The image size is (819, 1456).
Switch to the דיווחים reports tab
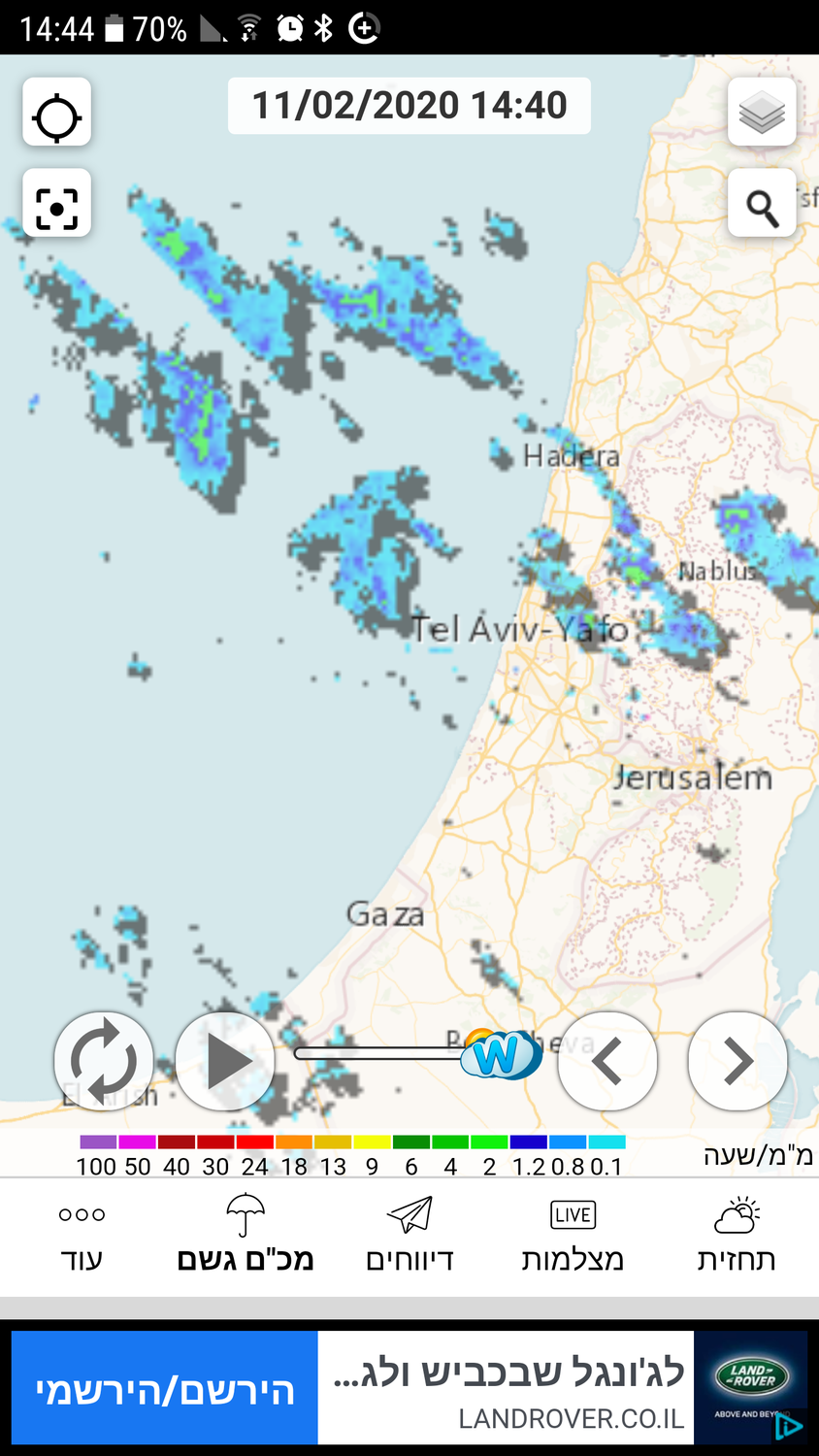click(x=409, y=1235)
